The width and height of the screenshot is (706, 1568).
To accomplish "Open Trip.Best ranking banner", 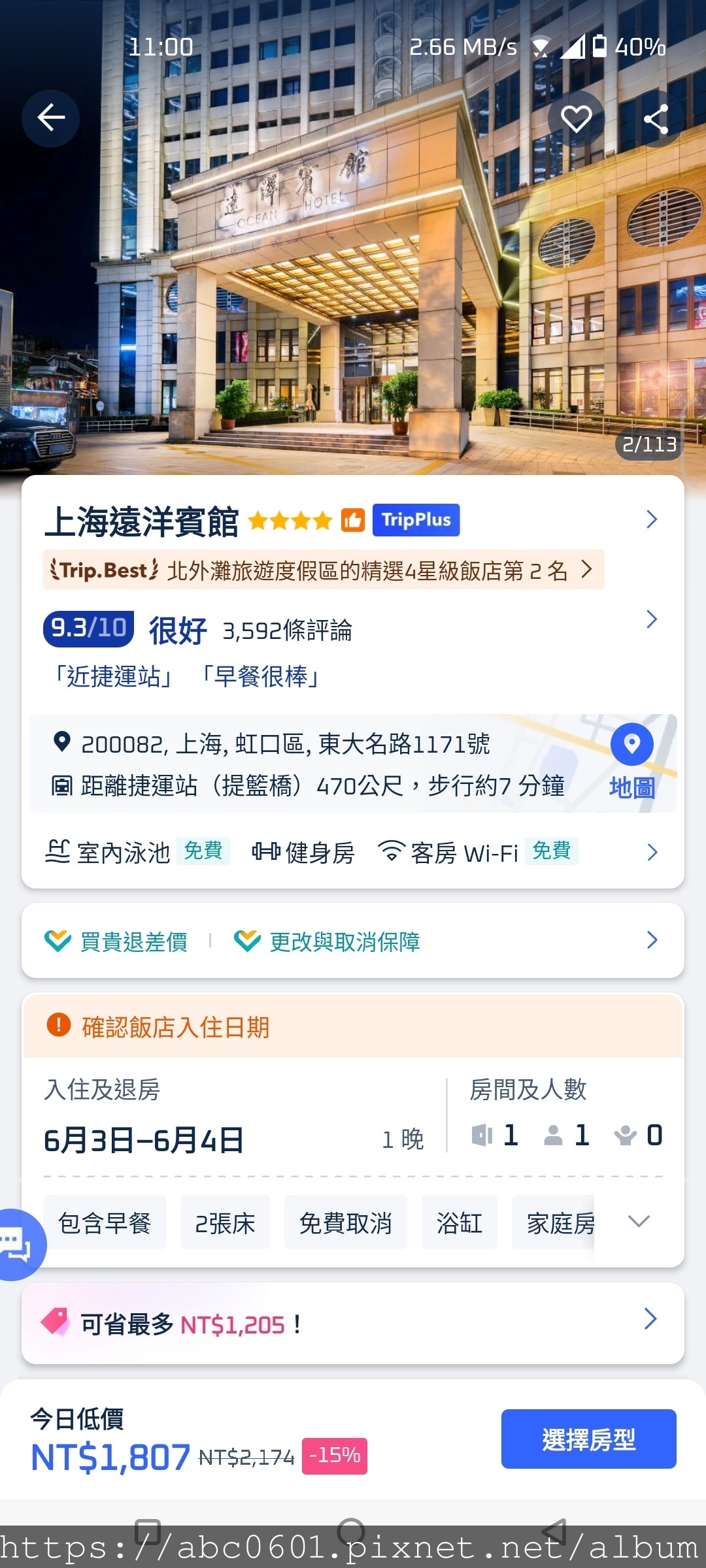I will pyautogui.click(x=324, y=570).
